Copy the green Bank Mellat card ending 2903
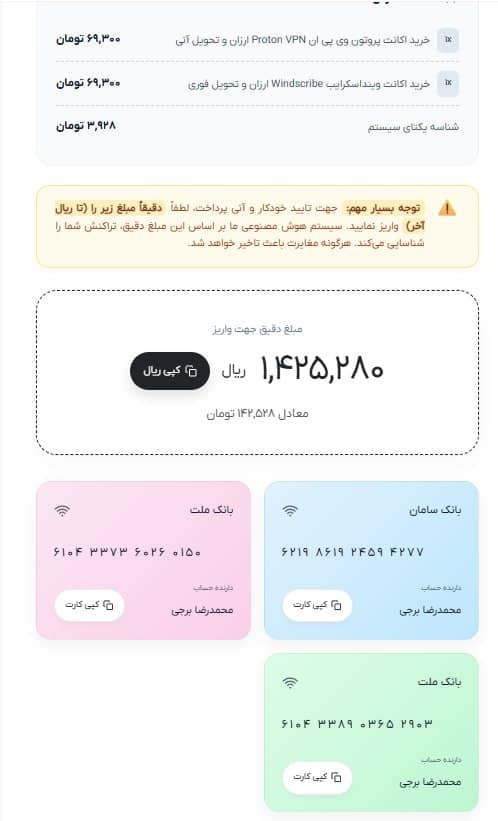The width and height of the screenshot is (498, 821). click(317, 777)
